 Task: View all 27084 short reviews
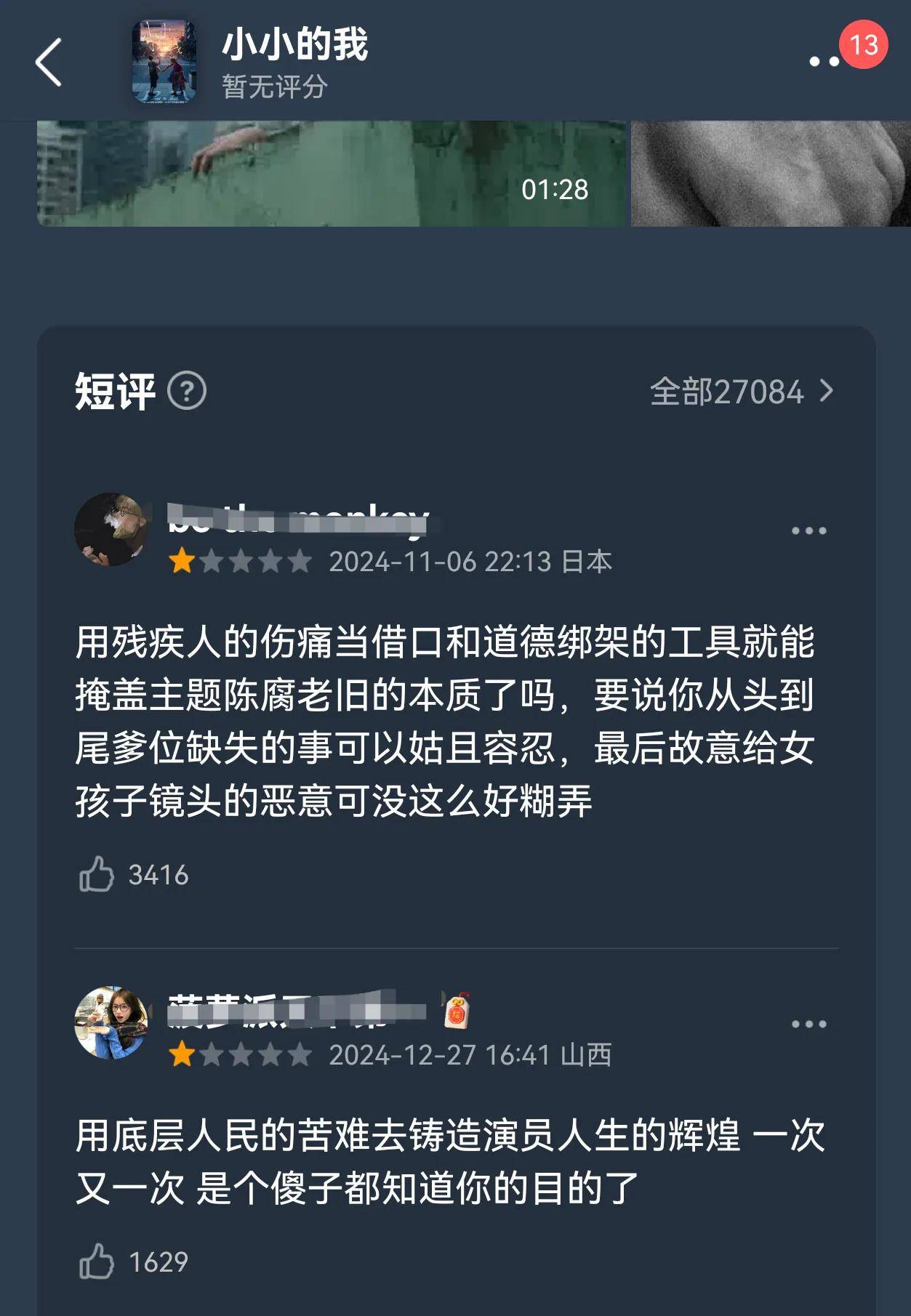click(741, 392)
